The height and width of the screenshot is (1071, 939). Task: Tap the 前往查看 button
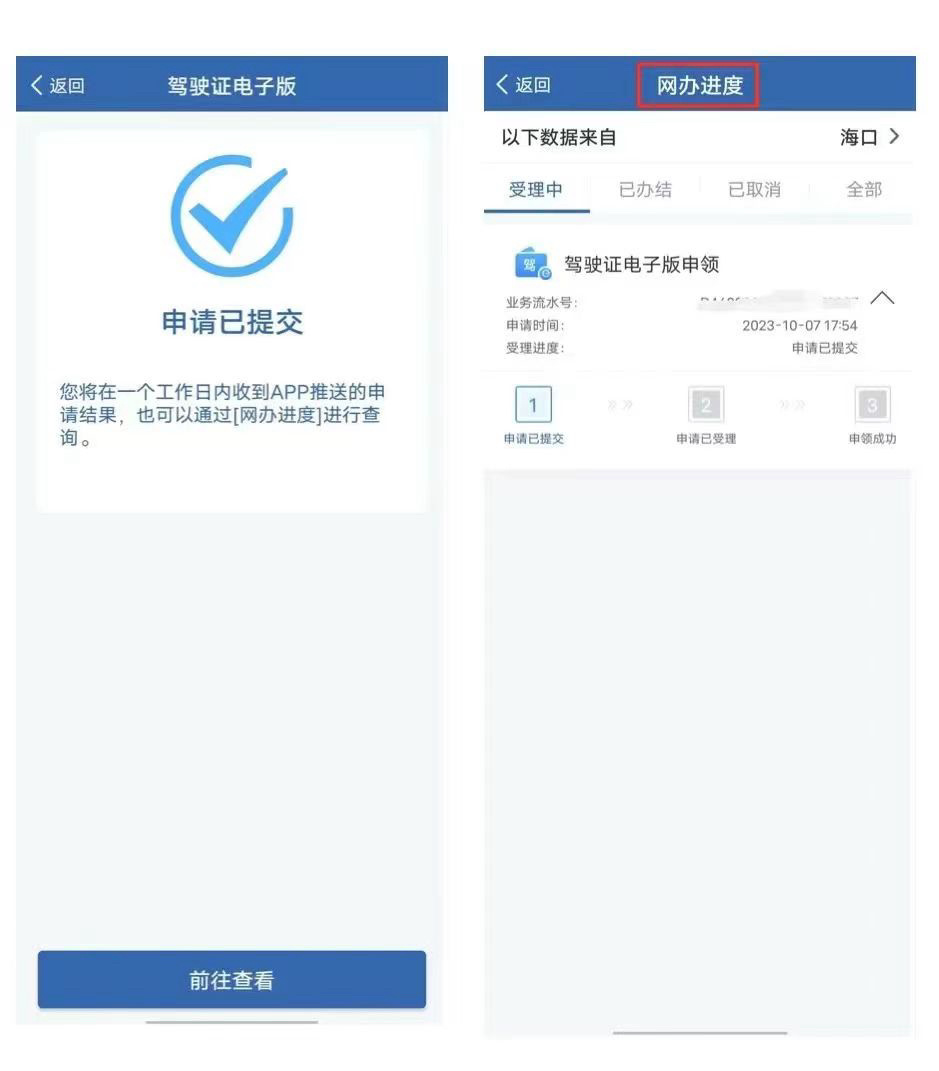[x=232, y=980]
